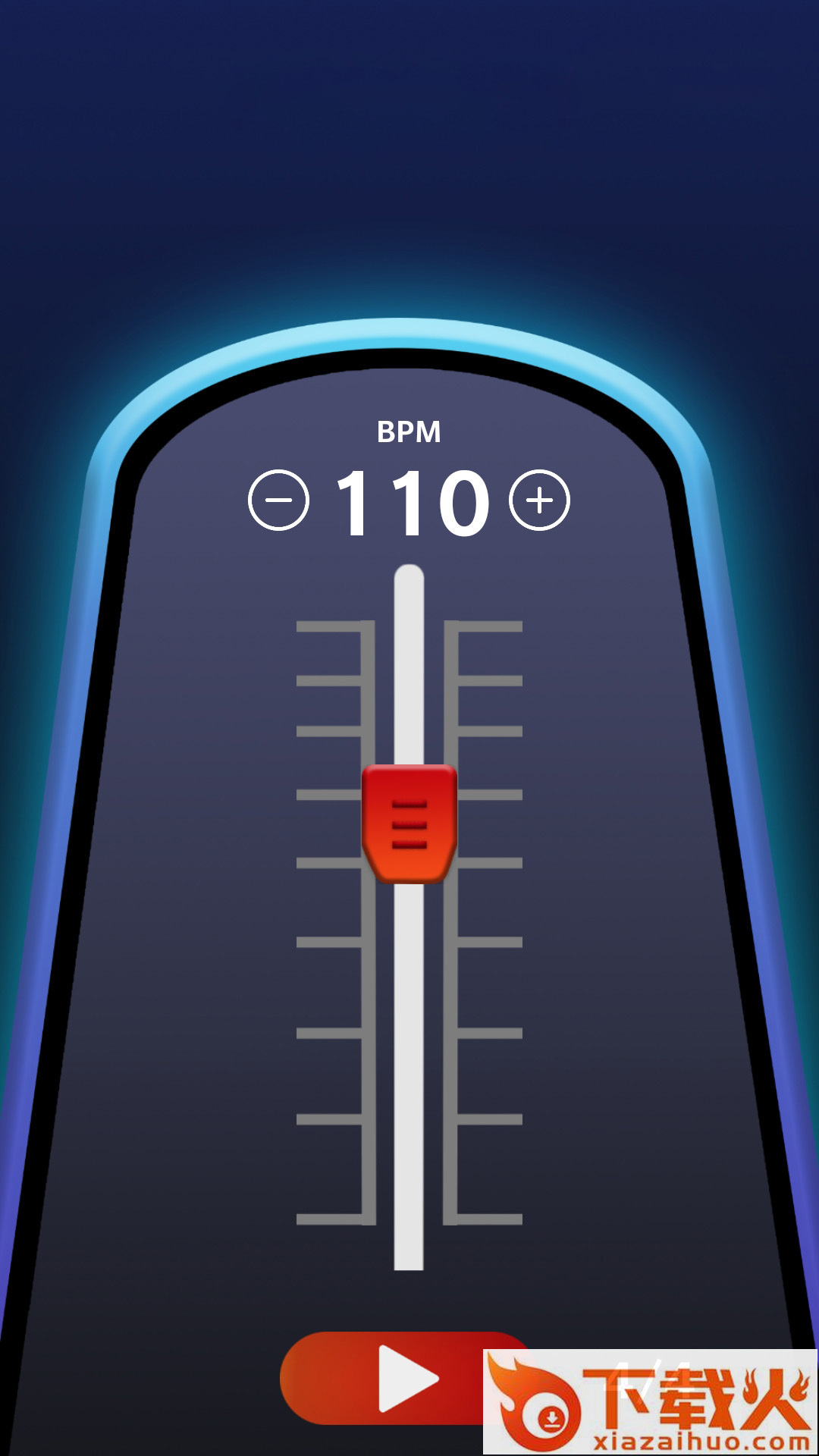The height and width of the screenshot is (1456, 819).
Task: Decrease BPM with the minus button
Action: (x=278, y=500)
